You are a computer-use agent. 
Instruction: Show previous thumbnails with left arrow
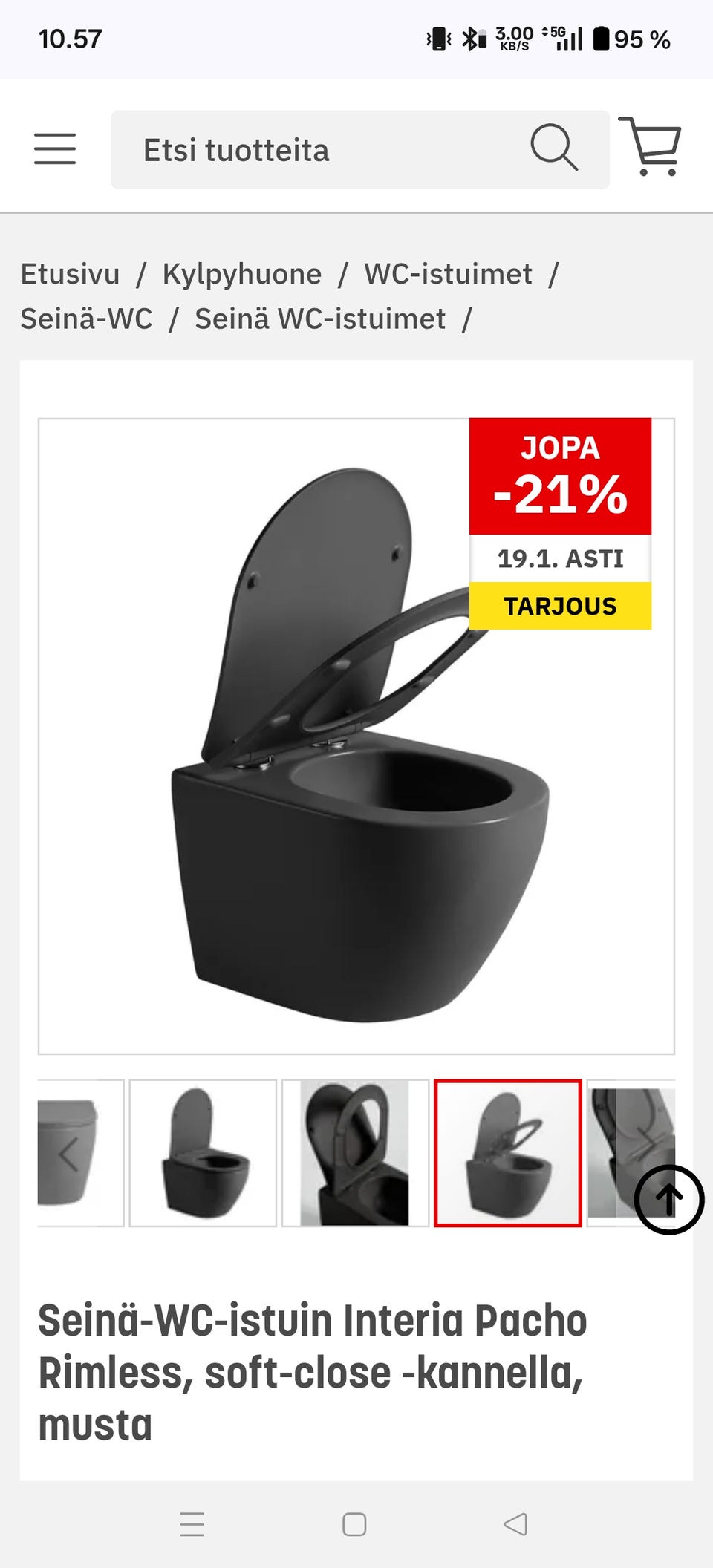(x=69, y=1154)
